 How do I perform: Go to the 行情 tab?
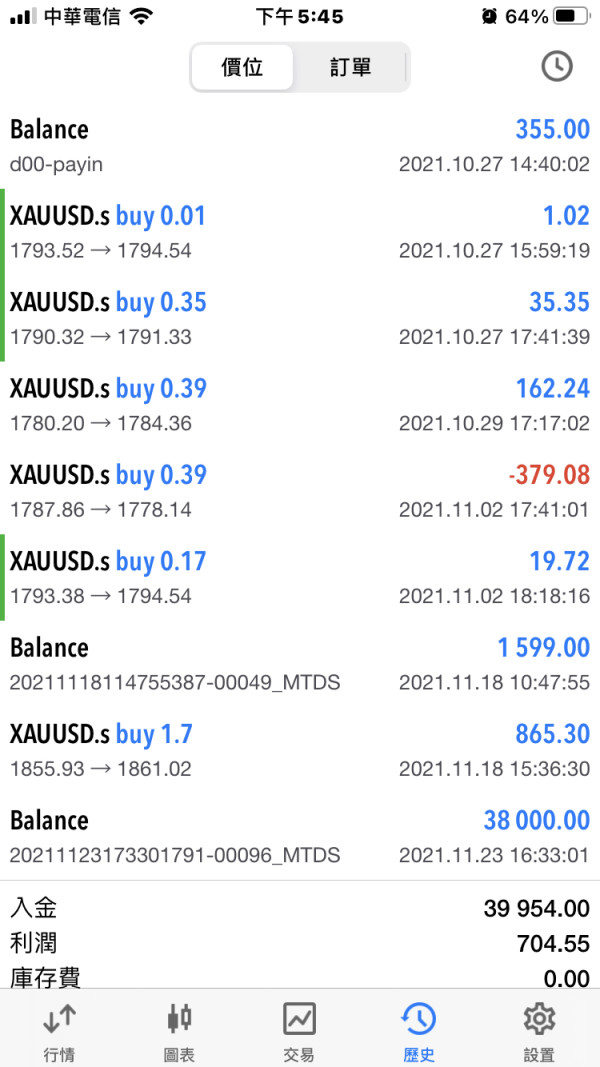pyautogui.click(x=59, y=1030)
